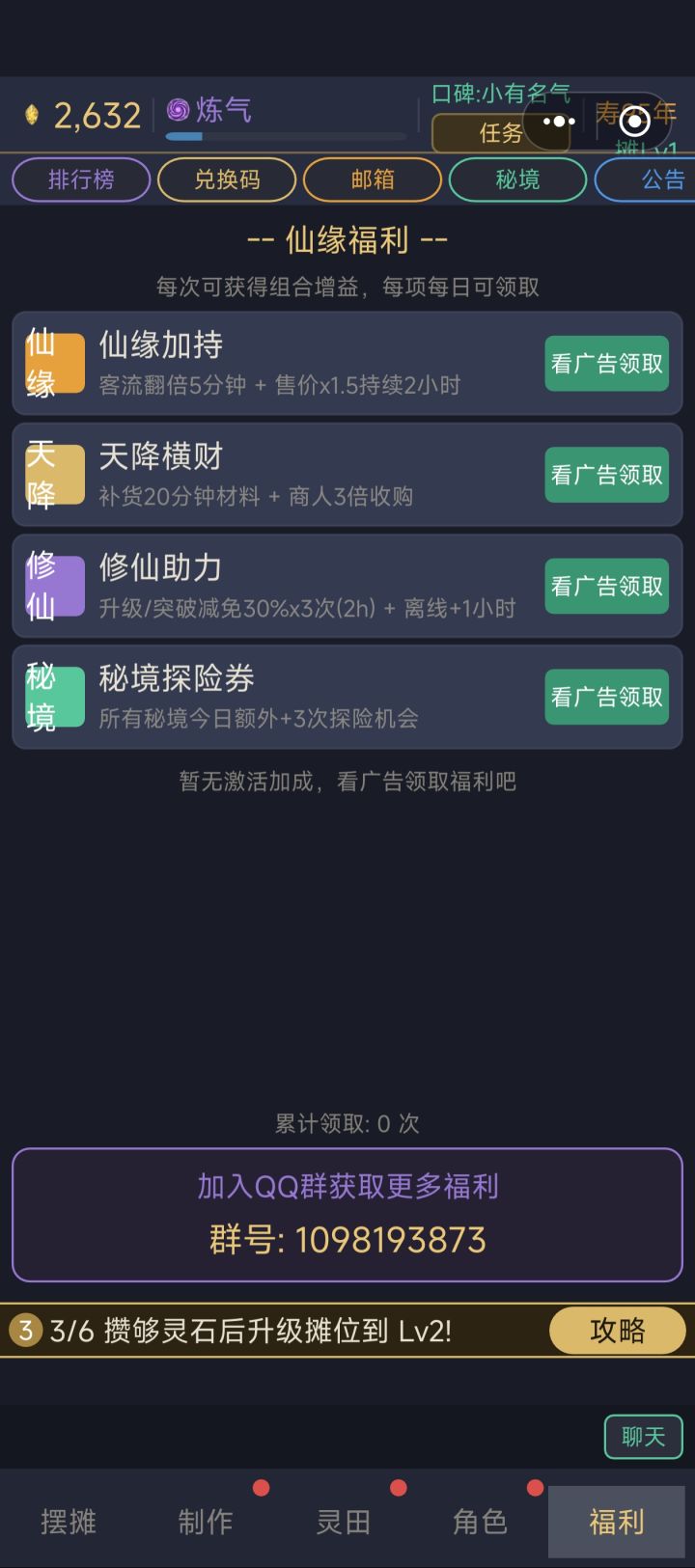Viewport: 695px width, 1568px height.
Task: Switch to the 角色 tab
Action: tap(479, 1522)
